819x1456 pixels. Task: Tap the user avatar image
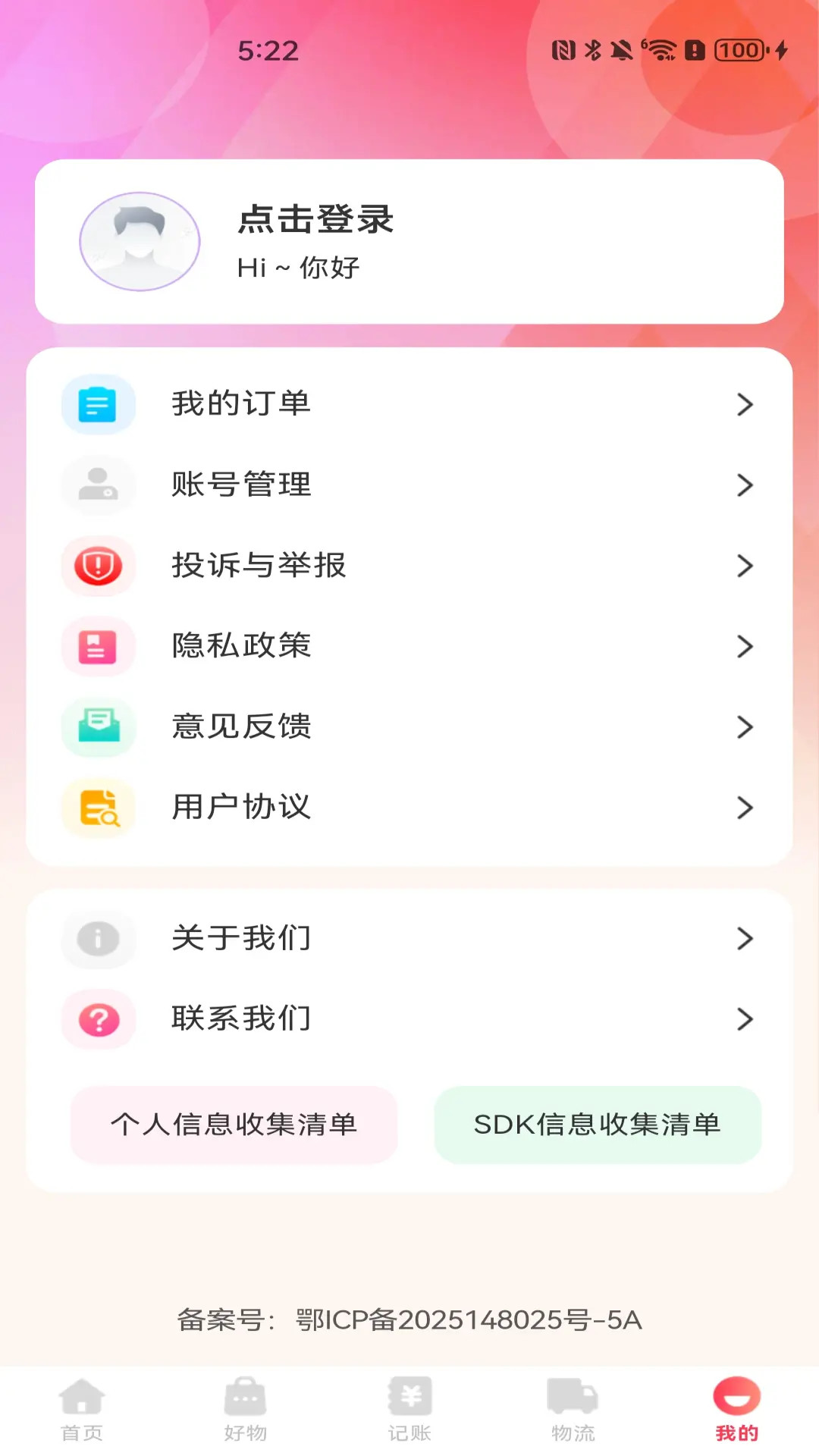[x=140, y=241]
